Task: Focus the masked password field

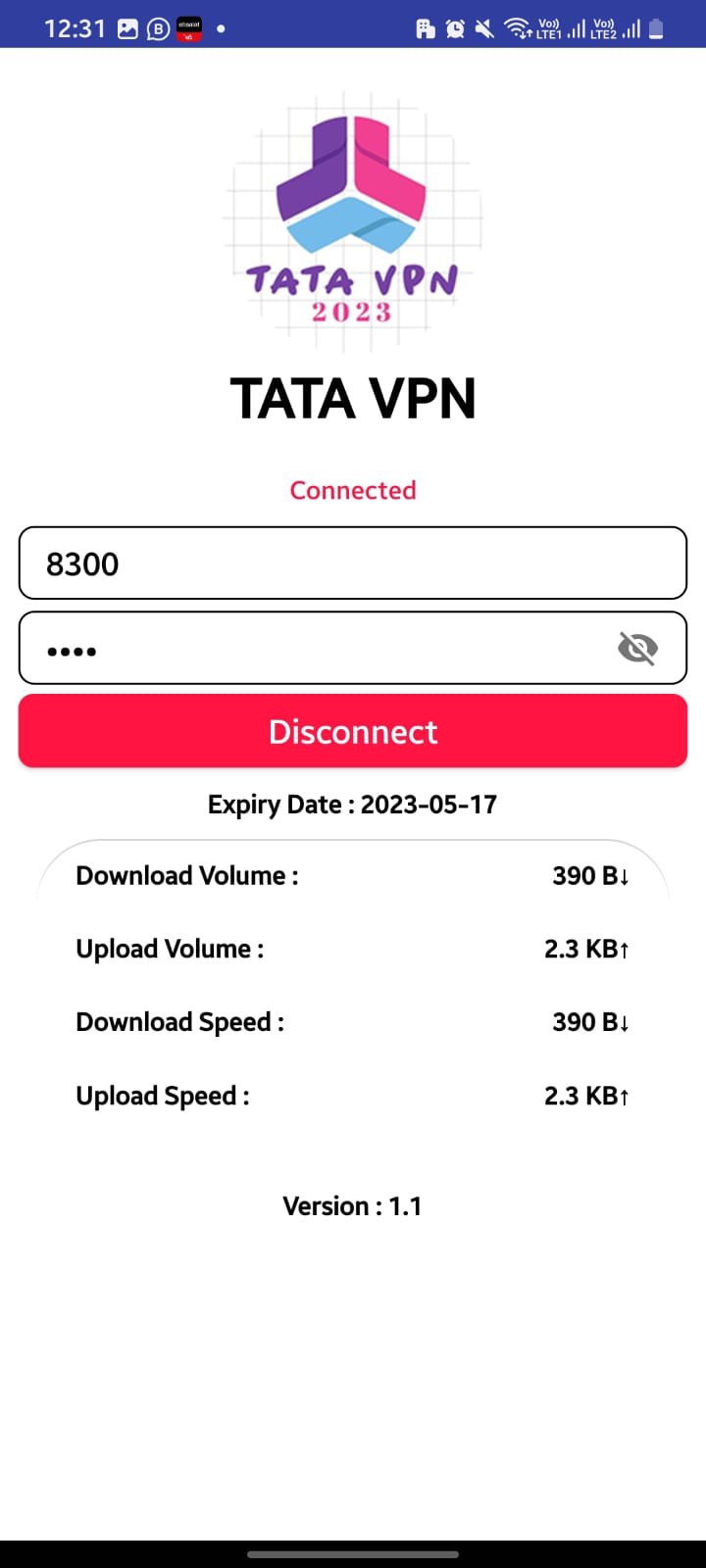Action: click(314, 649)
